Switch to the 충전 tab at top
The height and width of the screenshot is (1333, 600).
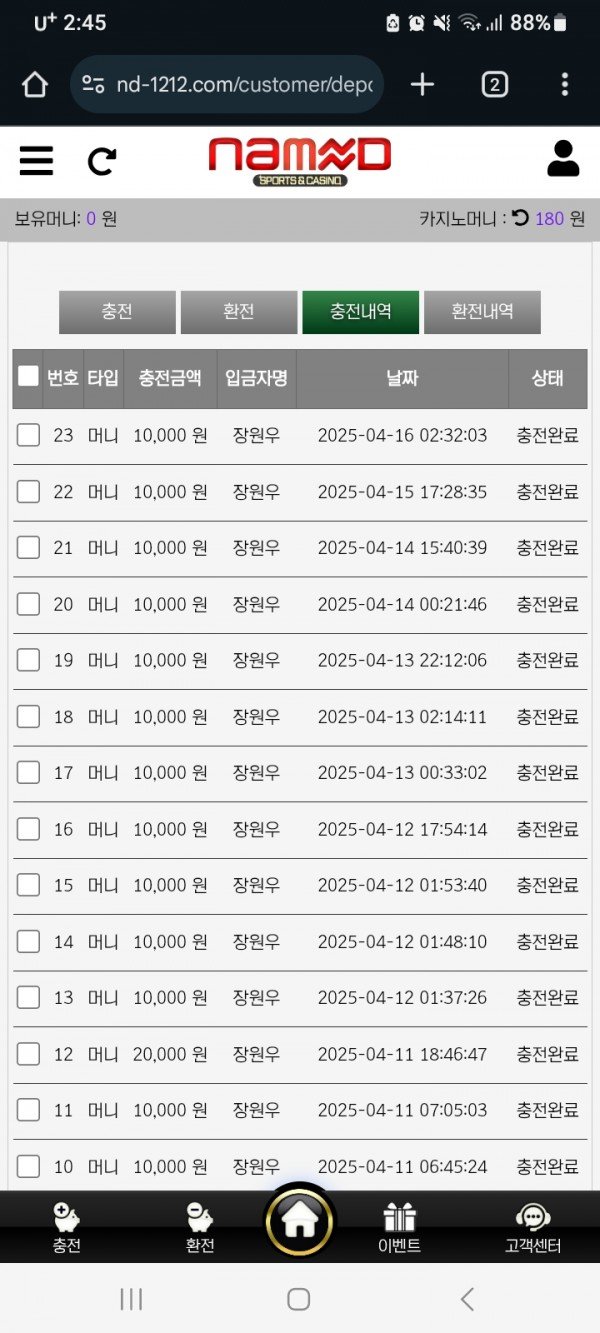[x=117, y=312]
